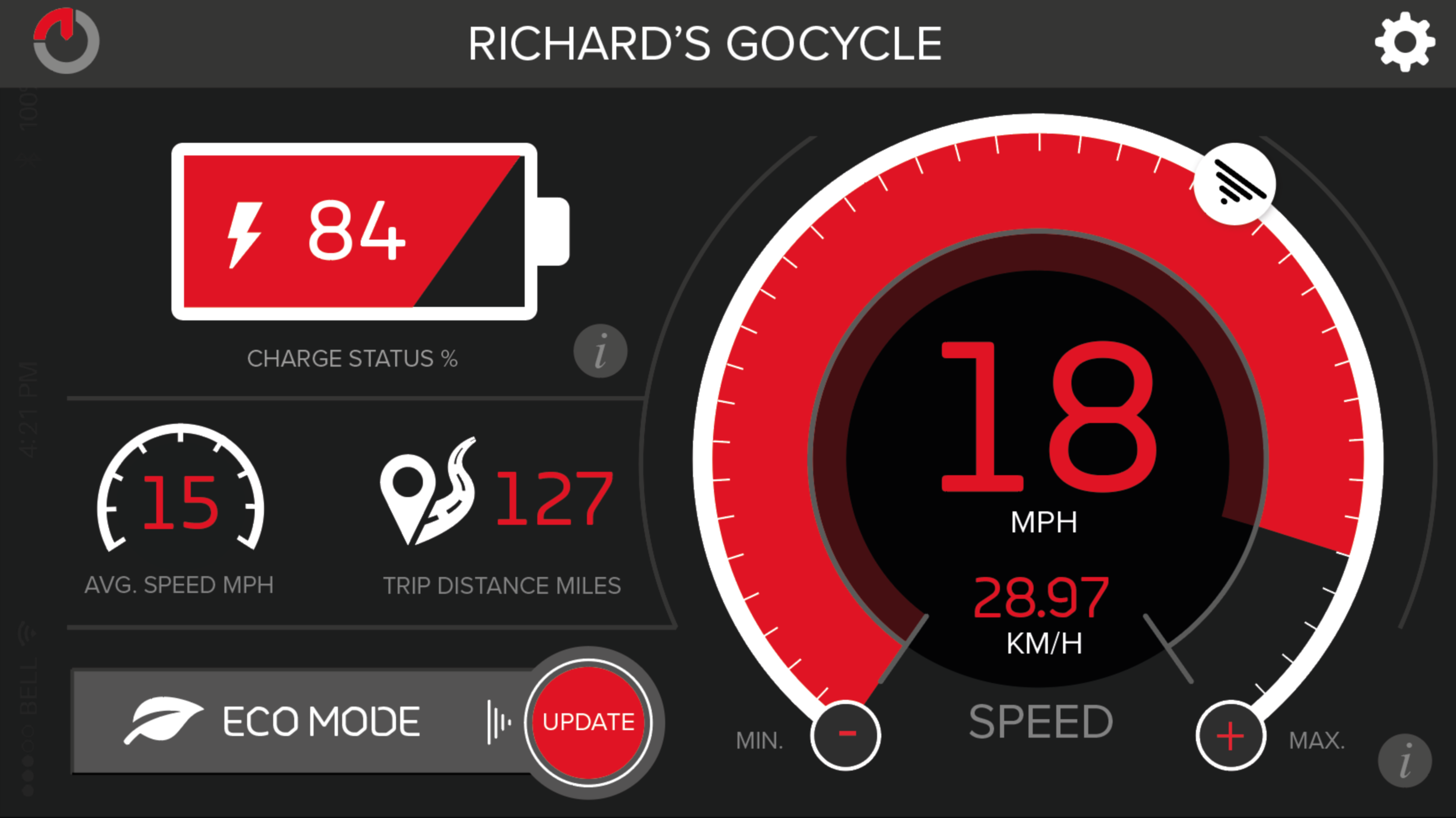
Task: Tap the speed dial handle
Action: pyautogui.click(x=1235, y=184)
